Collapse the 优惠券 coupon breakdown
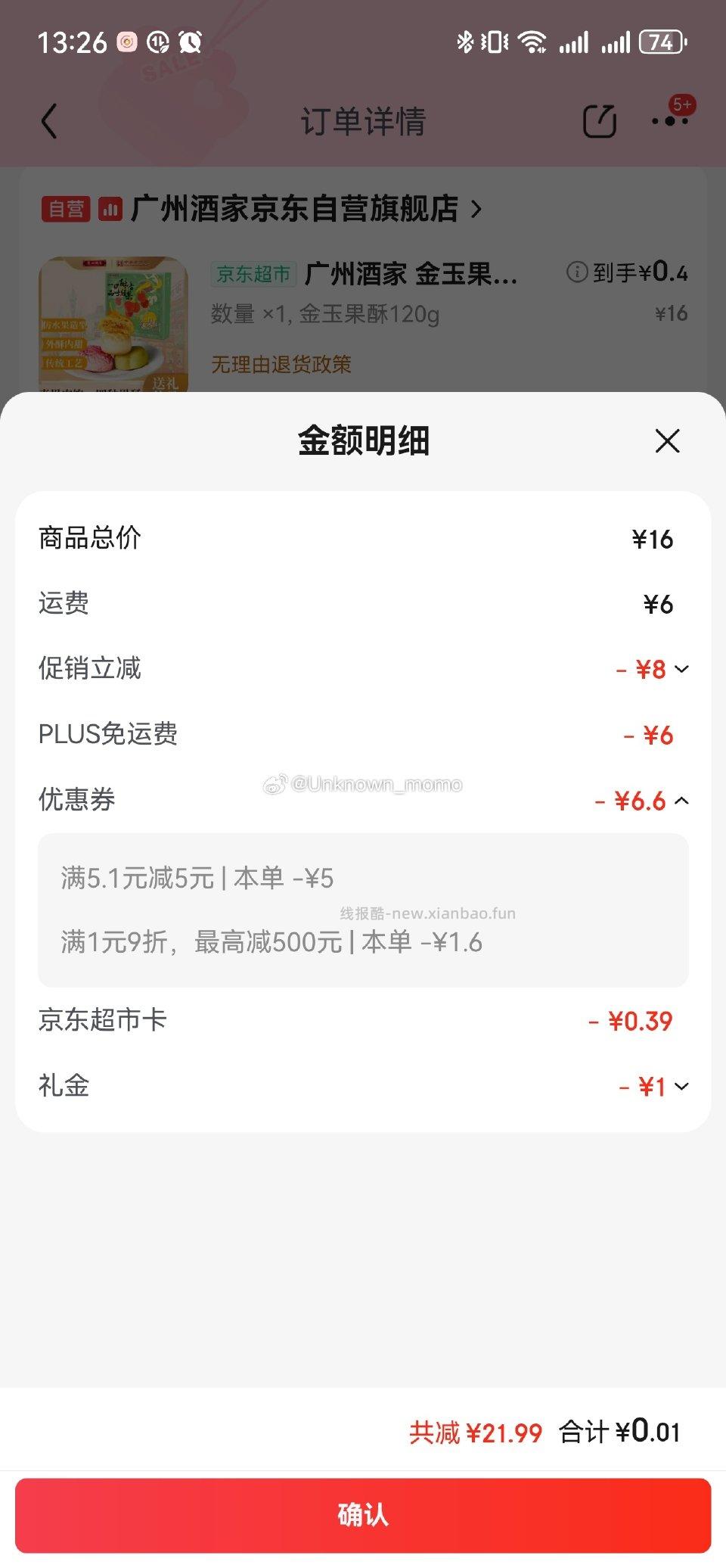726x1568 pixels. click(682, 801)
